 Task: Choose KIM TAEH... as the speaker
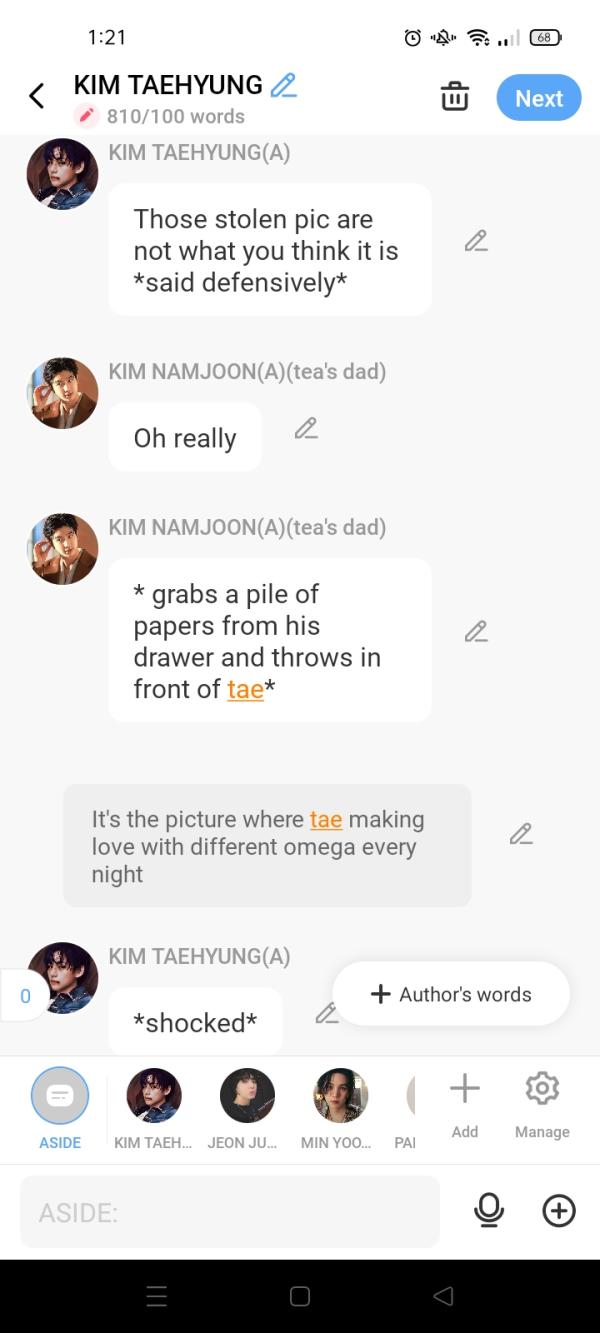pyautogui.click(x=153, y=1096)
